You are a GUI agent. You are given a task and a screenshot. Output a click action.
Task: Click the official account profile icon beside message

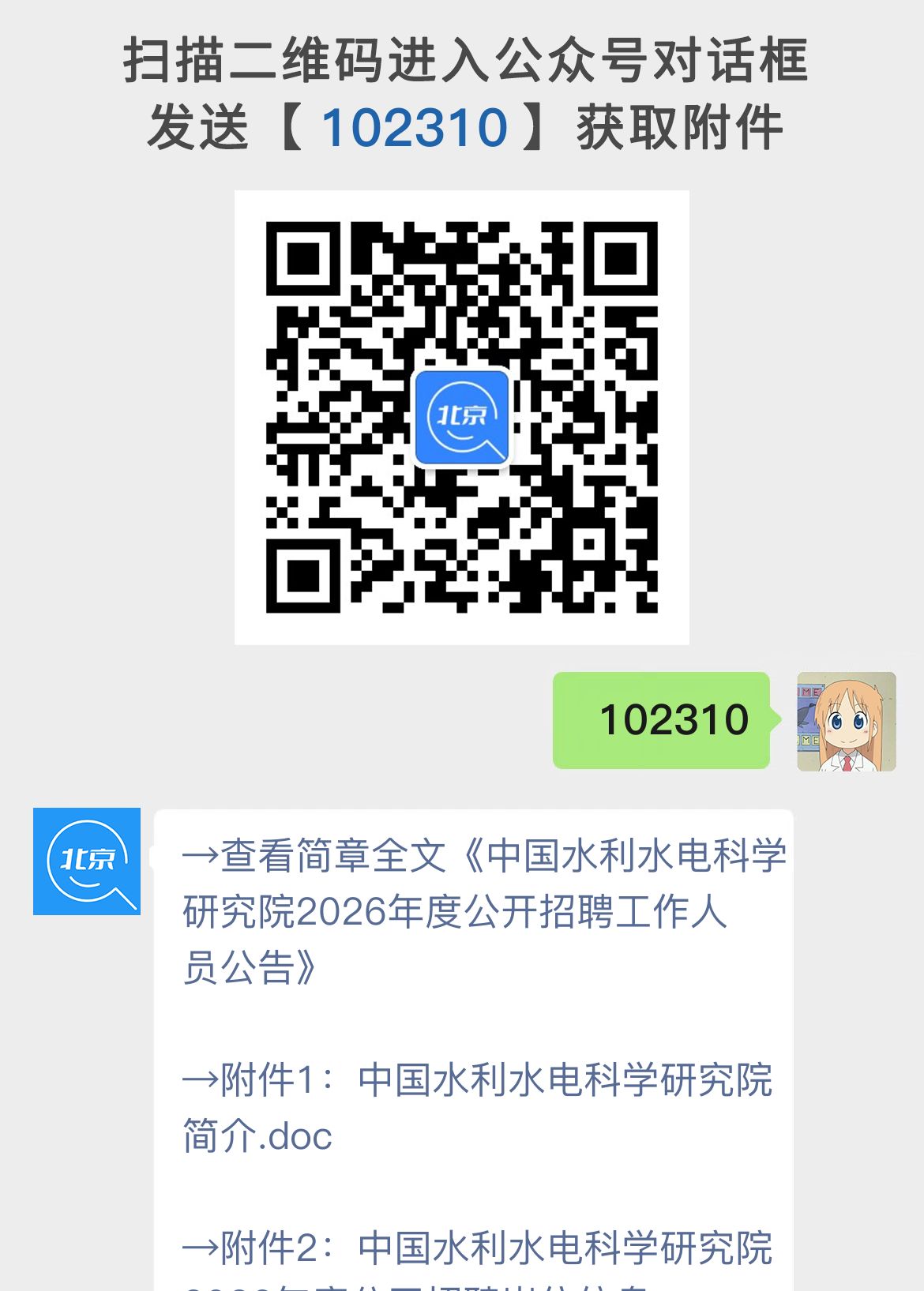click(87, 861)
